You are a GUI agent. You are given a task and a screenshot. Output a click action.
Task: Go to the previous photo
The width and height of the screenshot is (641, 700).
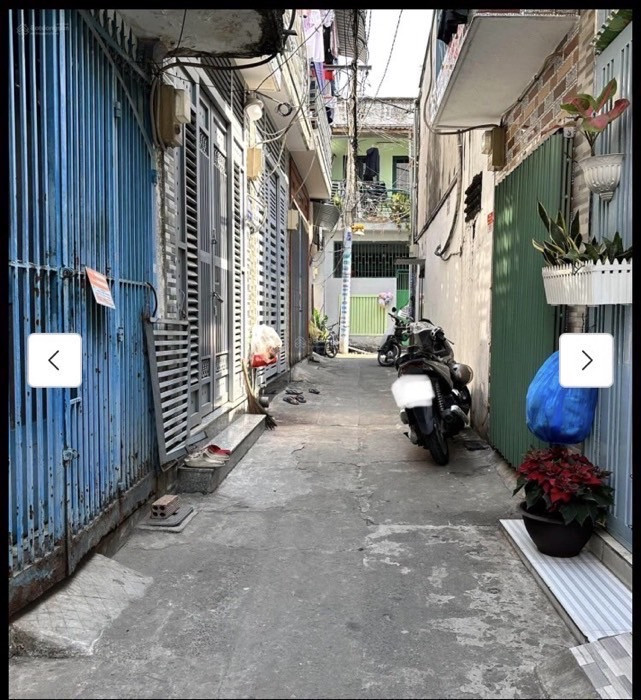(54, 360)
